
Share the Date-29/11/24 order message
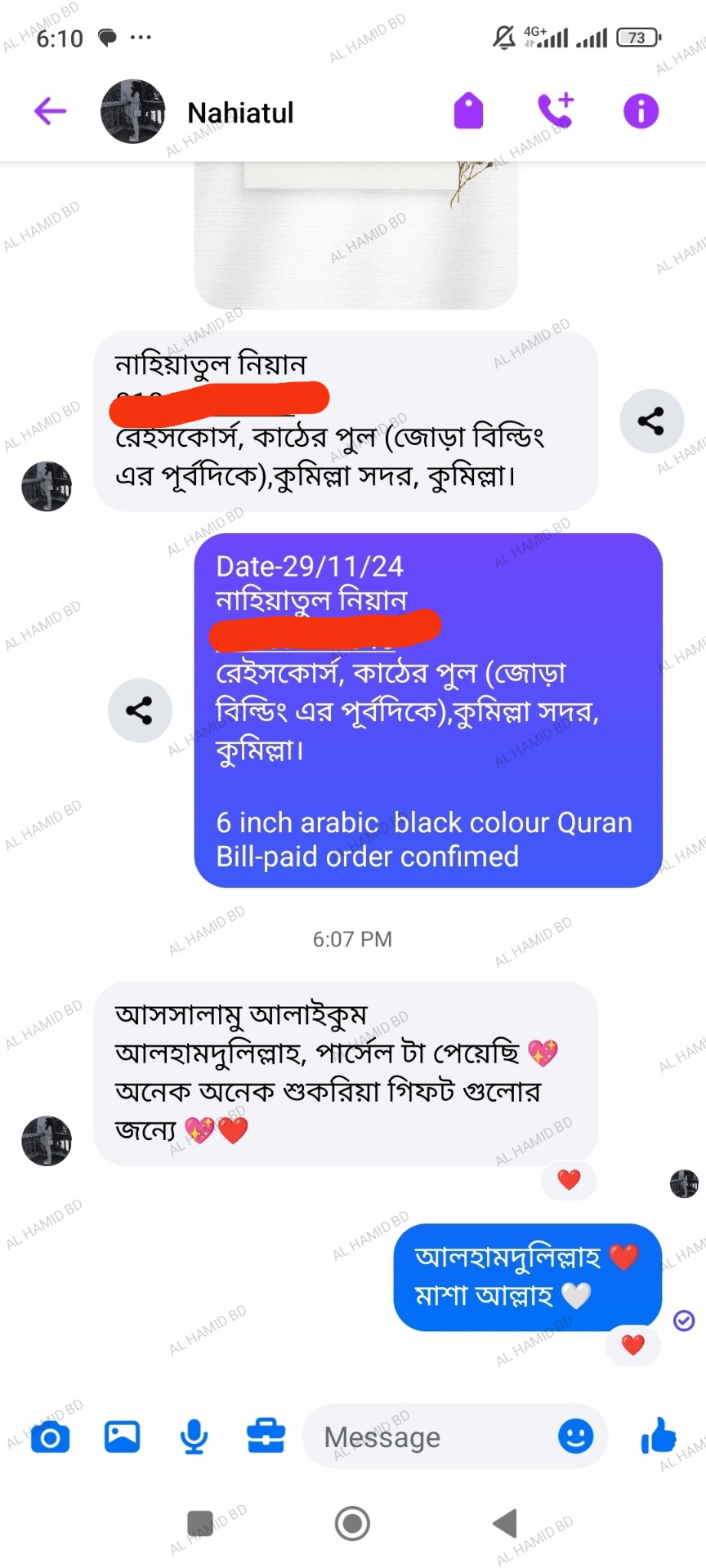140,710
